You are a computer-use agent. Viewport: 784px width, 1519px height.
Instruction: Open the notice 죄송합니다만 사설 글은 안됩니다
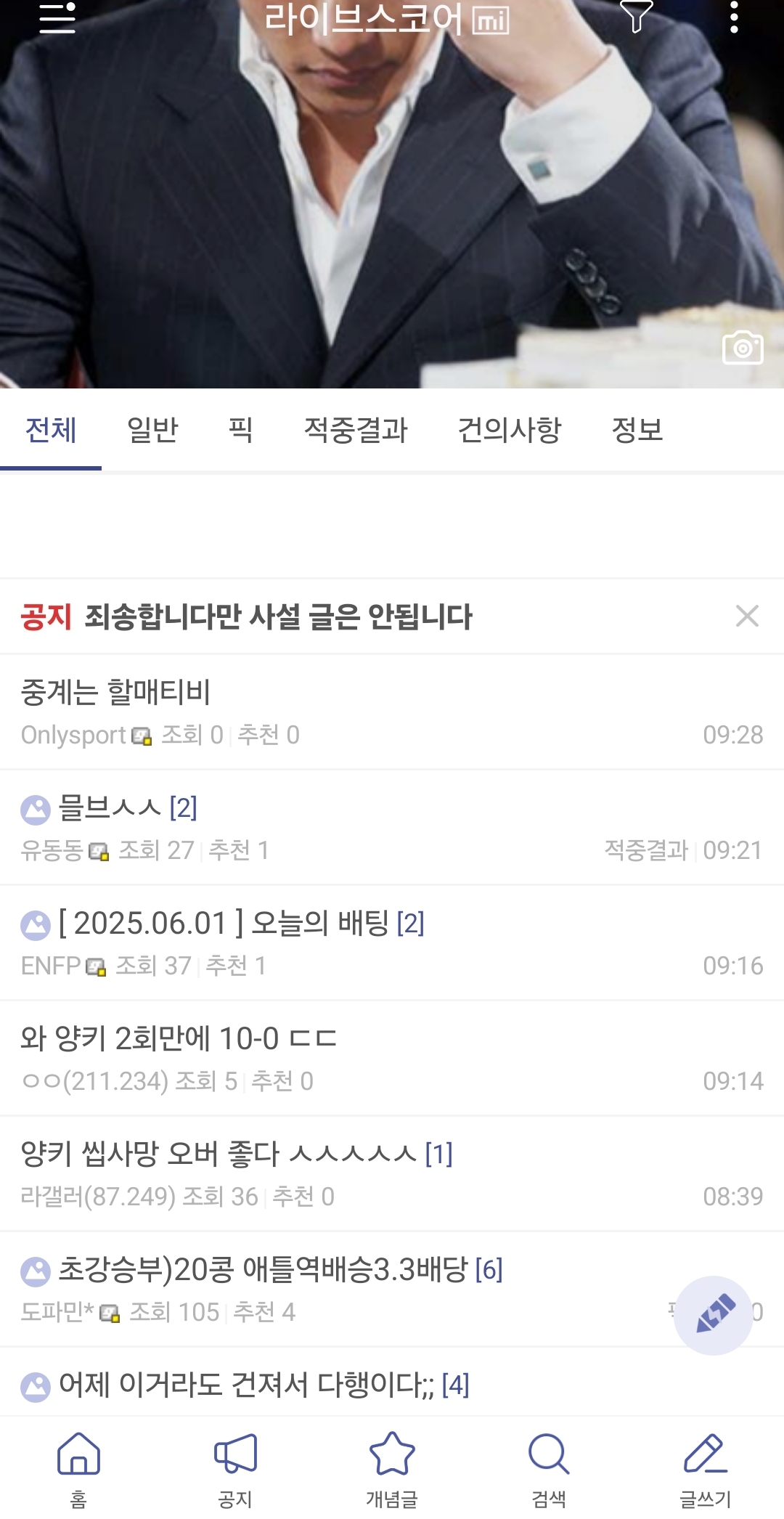278,617
